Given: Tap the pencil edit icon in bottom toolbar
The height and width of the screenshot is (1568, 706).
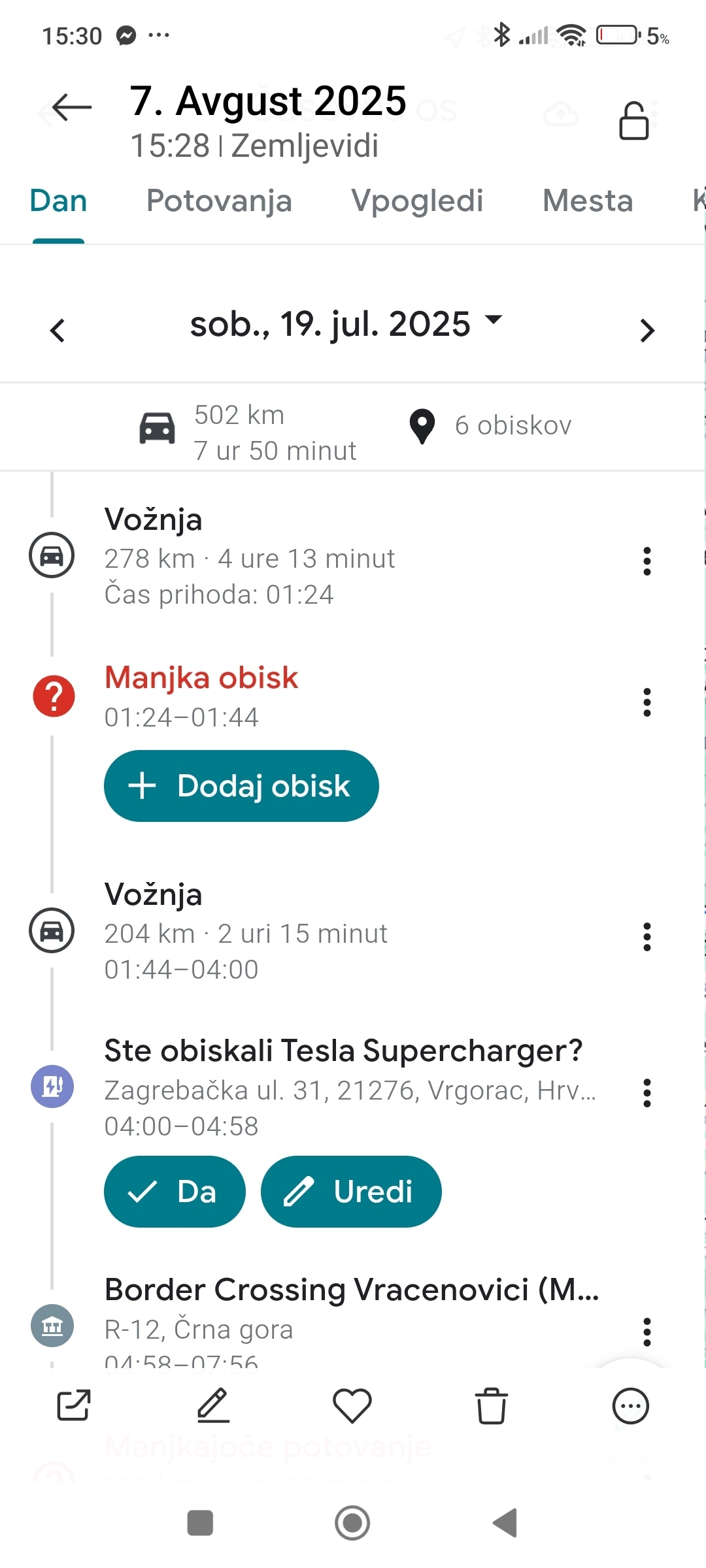Looking at the screenshot, I should click(x=213, y=1405).
